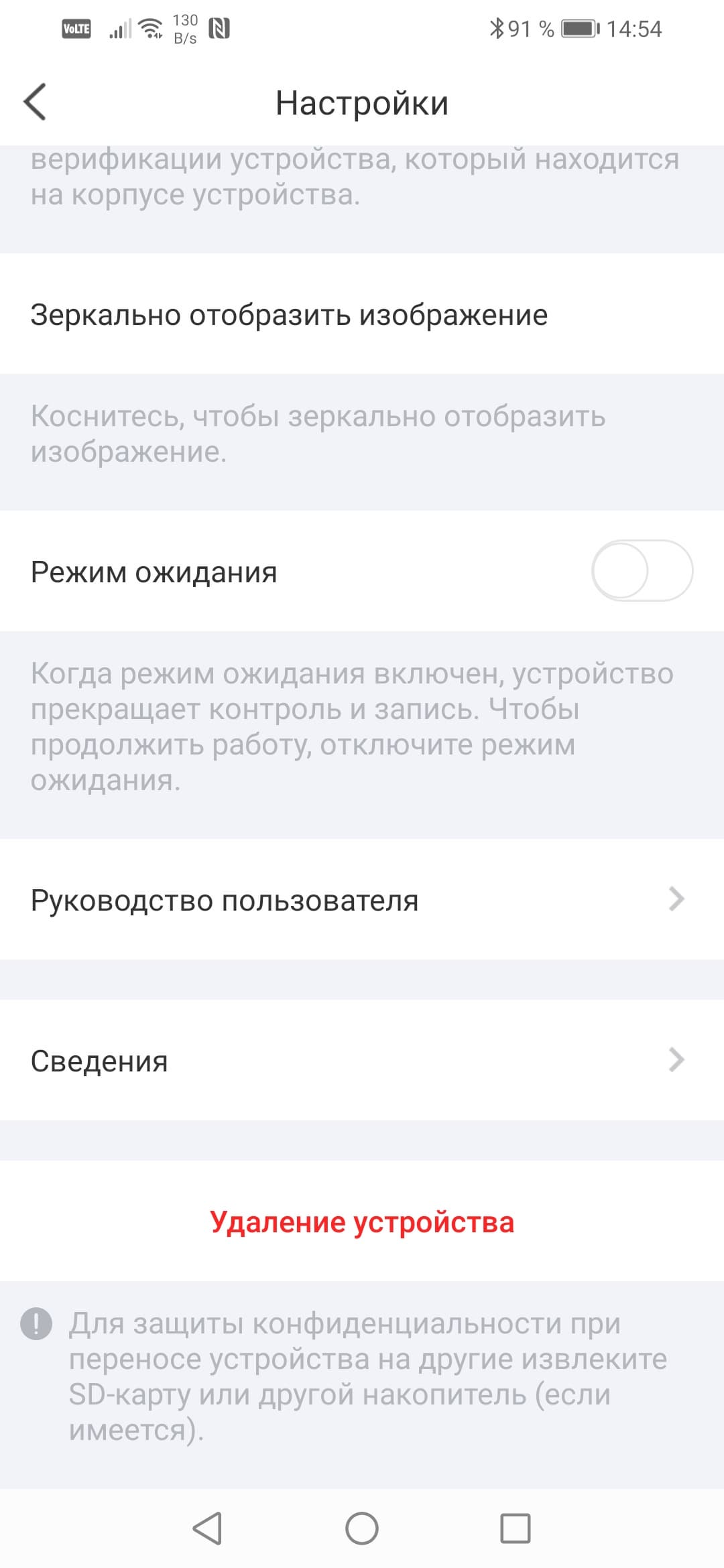
Task: Open the Сведения row
Action: 362,1060
